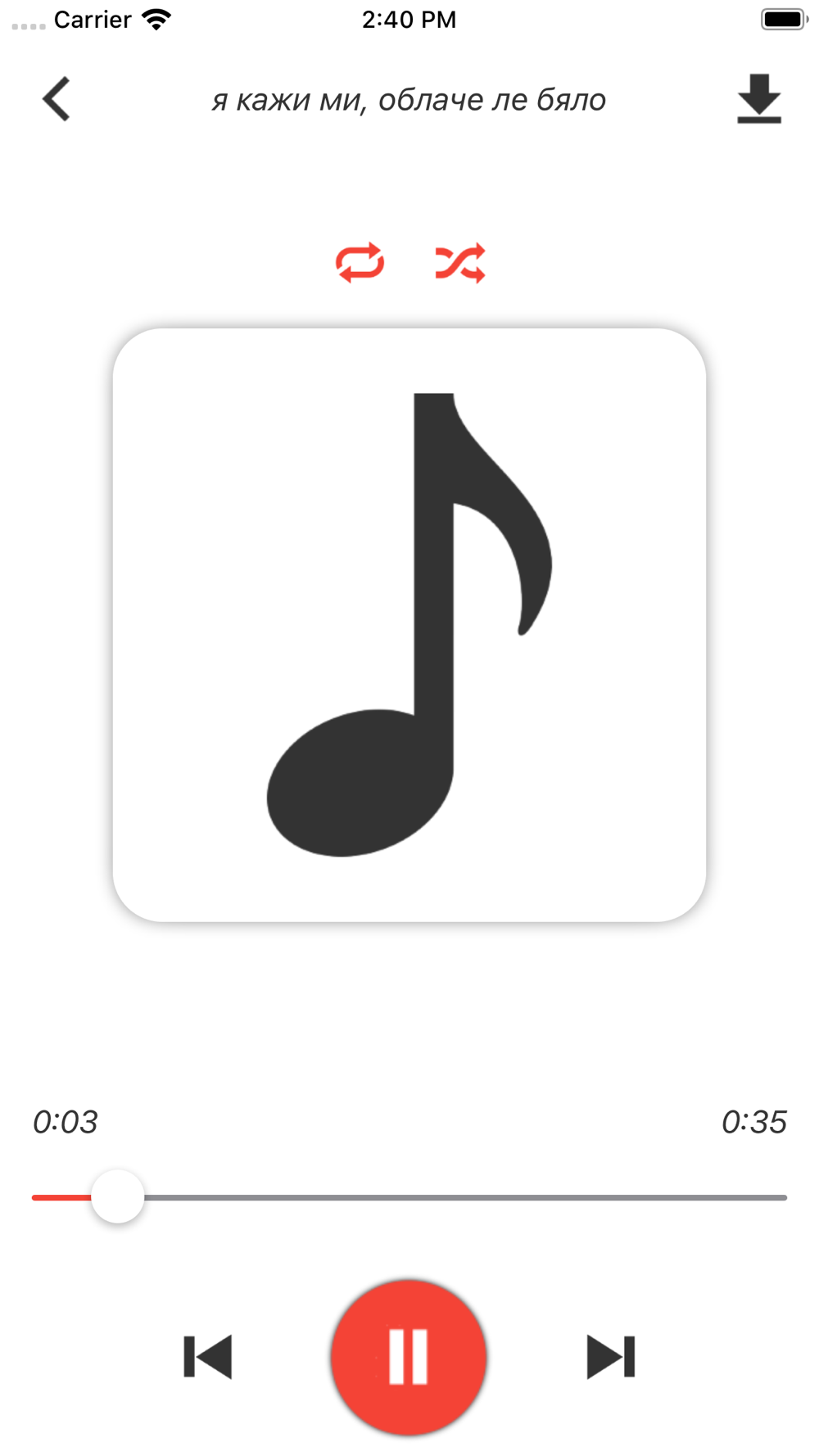Screen dimensions: 819x1456
Task: Pause the playing song
Action: (409, 1357)
